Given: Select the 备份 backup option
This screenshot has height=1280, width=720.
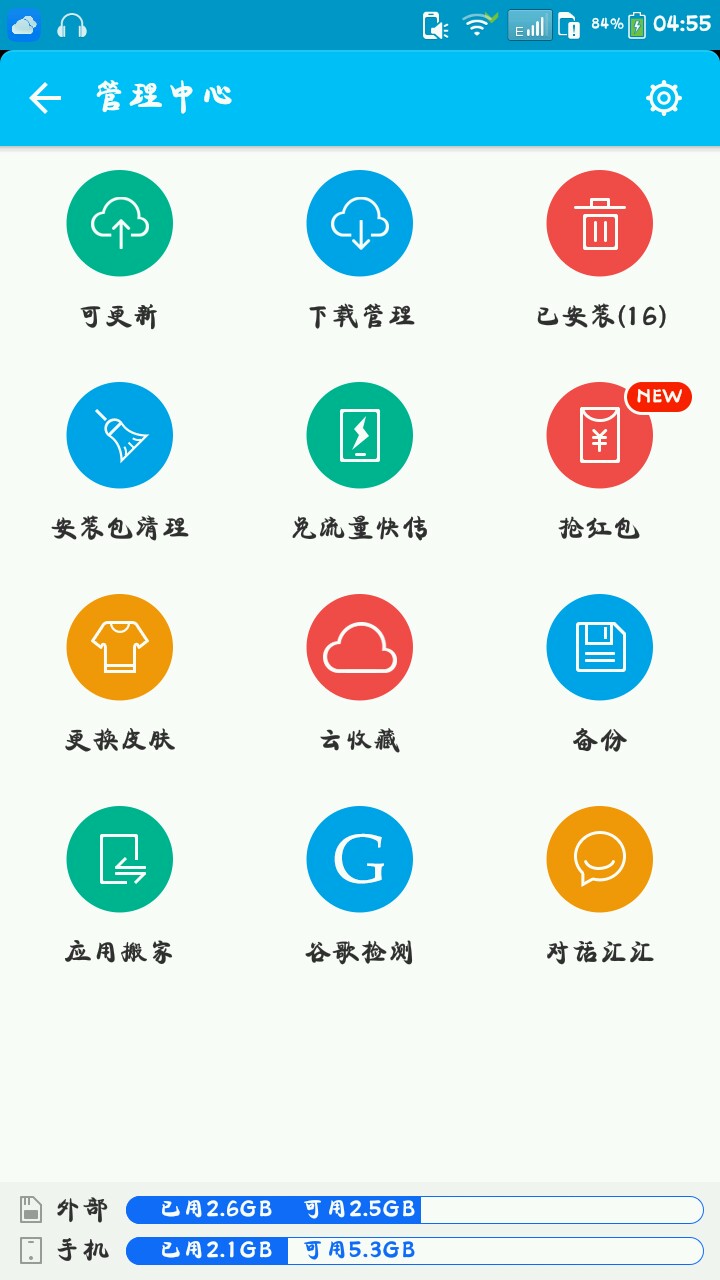Looking at the screenshot, I should pos(600,647).
